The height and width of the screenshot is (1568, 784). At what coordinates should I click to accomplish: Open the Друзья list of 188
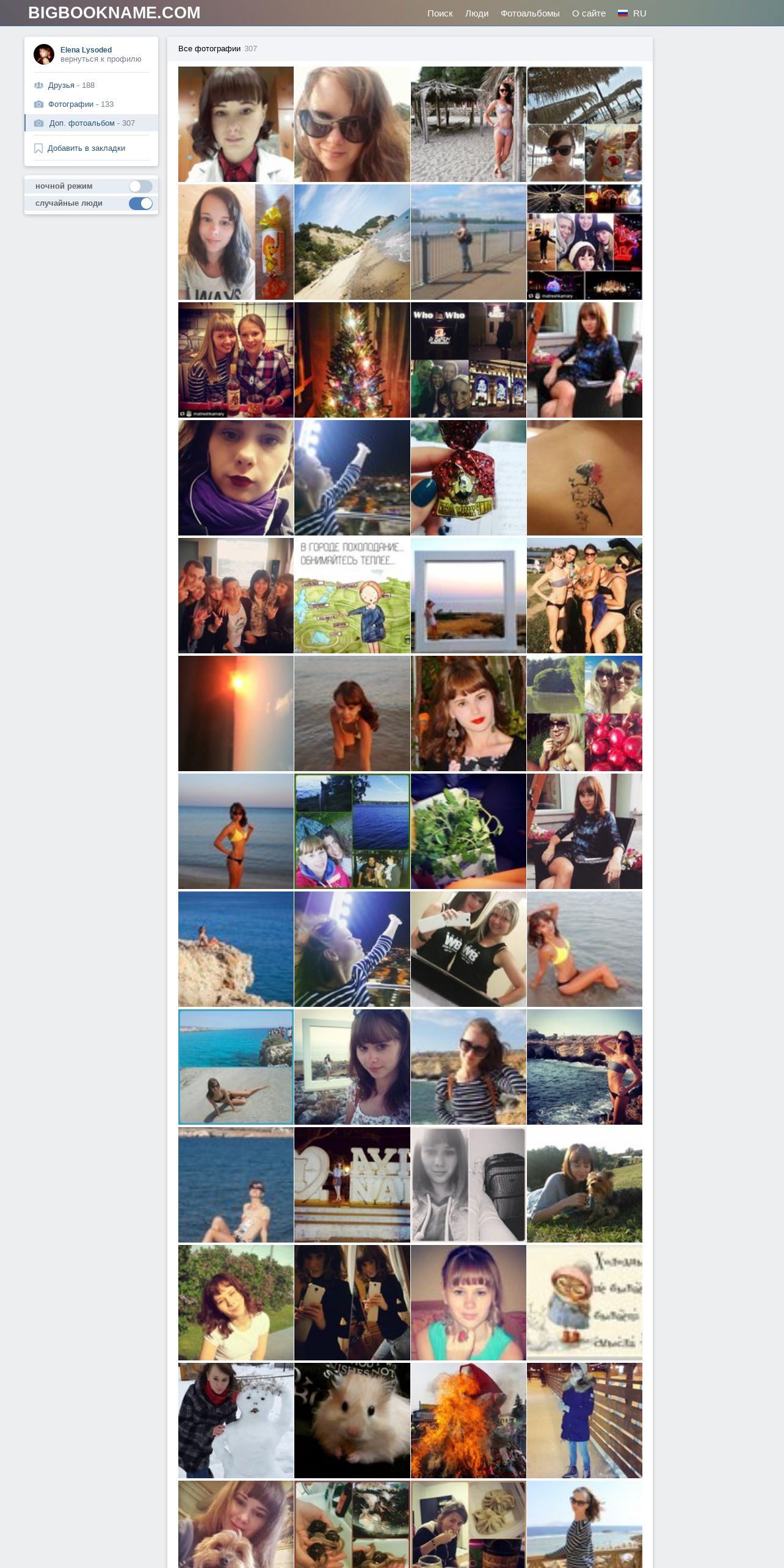click(x=71, y=85)
